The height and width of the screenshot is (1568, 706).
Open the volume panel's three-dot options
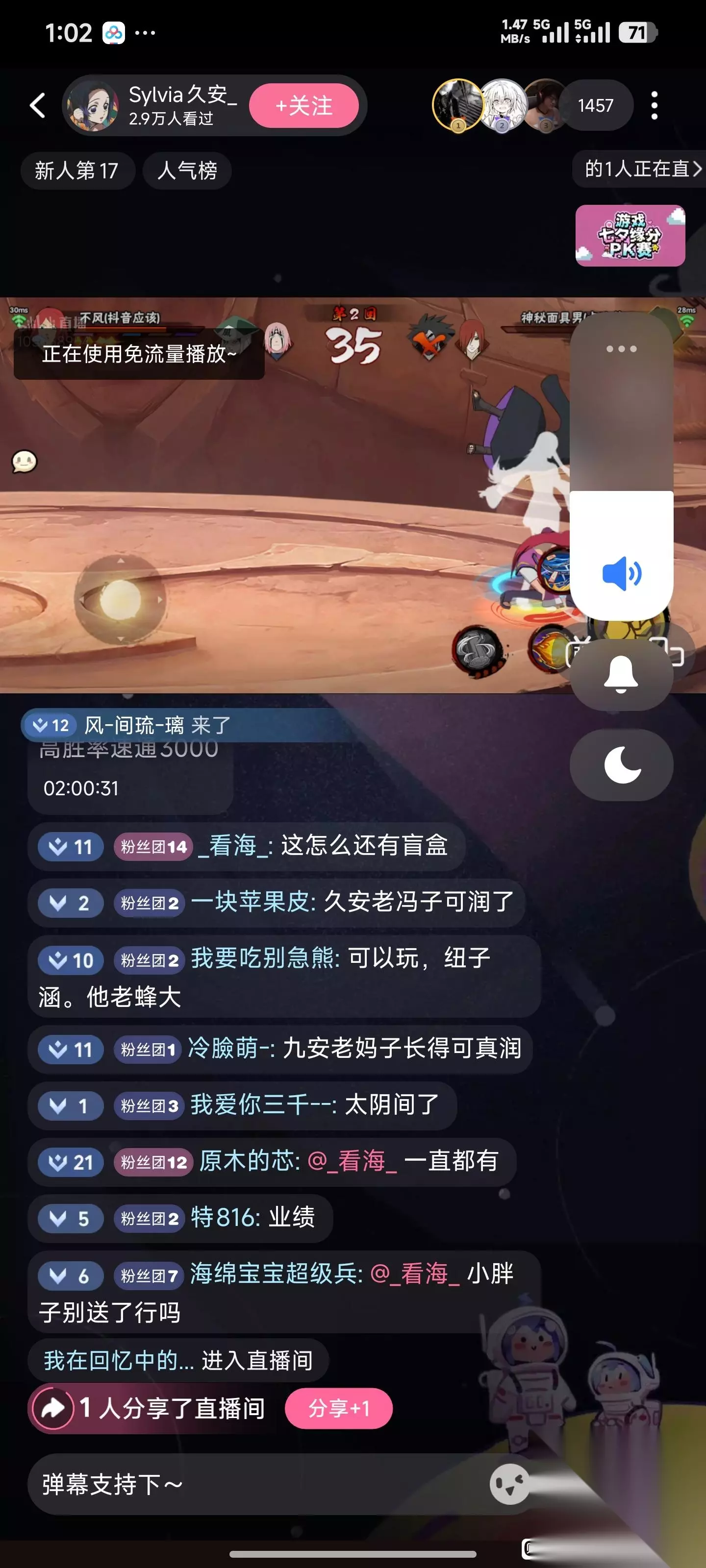point(621,349)
